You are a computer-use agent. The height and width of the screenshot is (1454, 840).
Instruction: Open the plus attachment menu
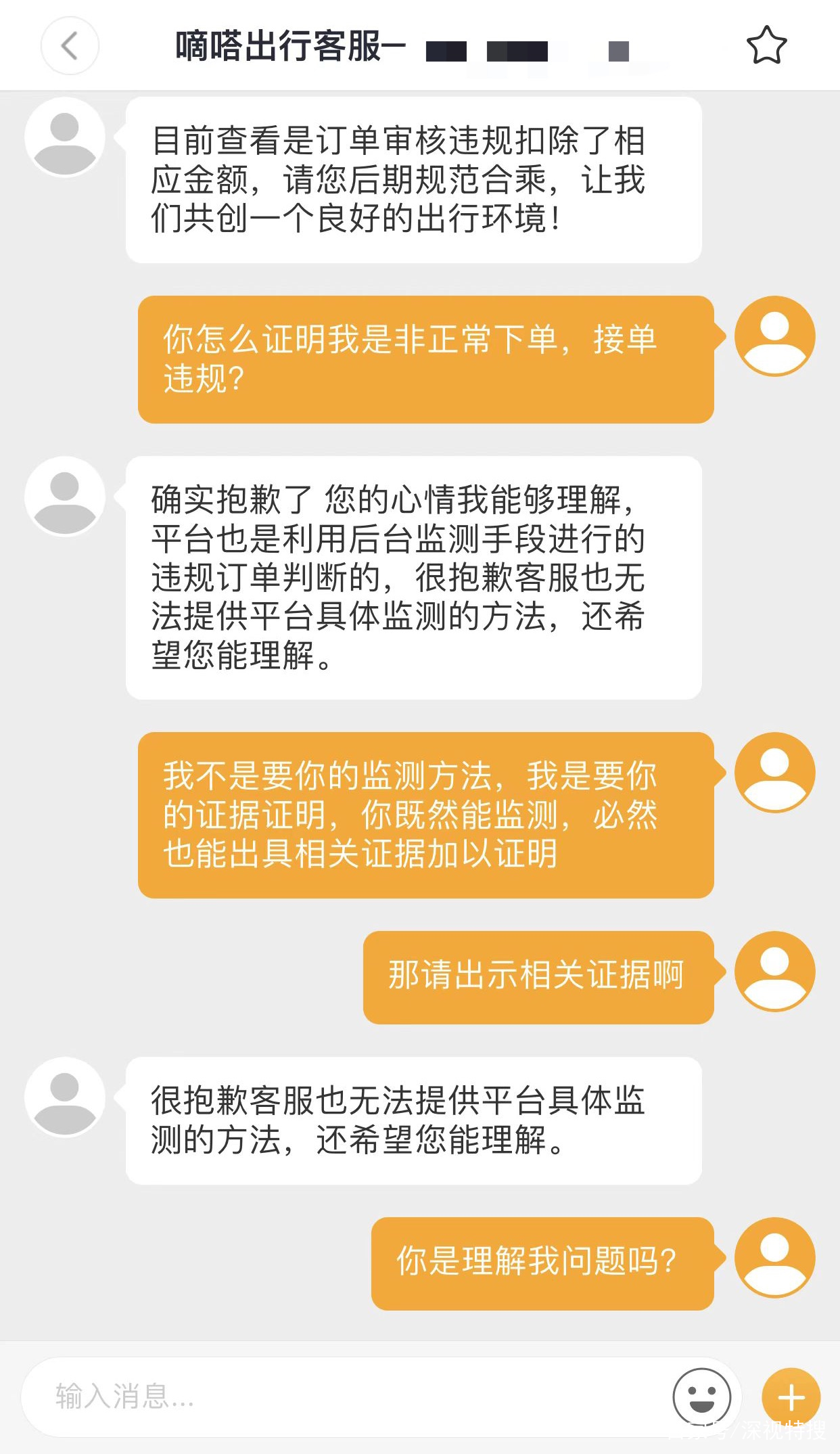tap(791, 1396)
